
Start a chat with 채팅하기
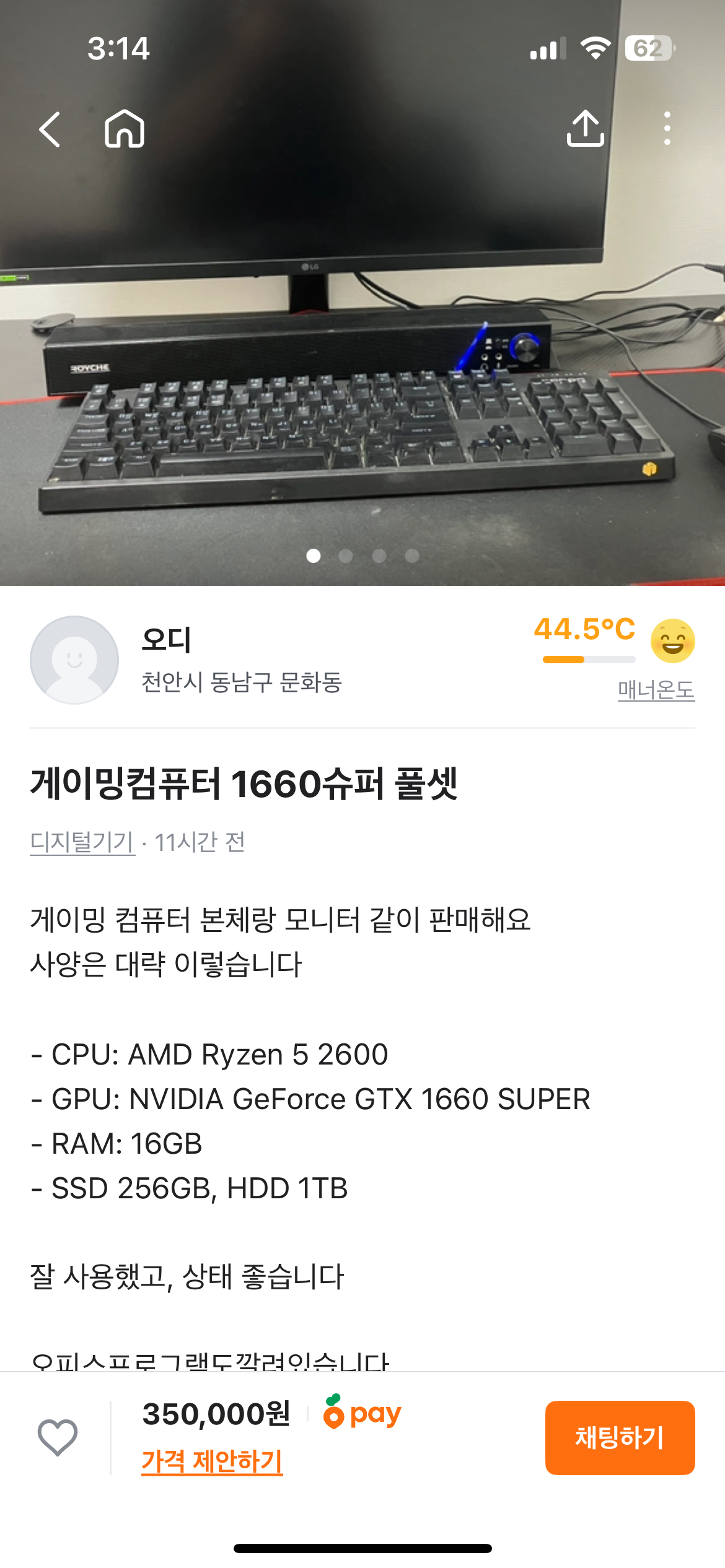[x=620, y=1438]
